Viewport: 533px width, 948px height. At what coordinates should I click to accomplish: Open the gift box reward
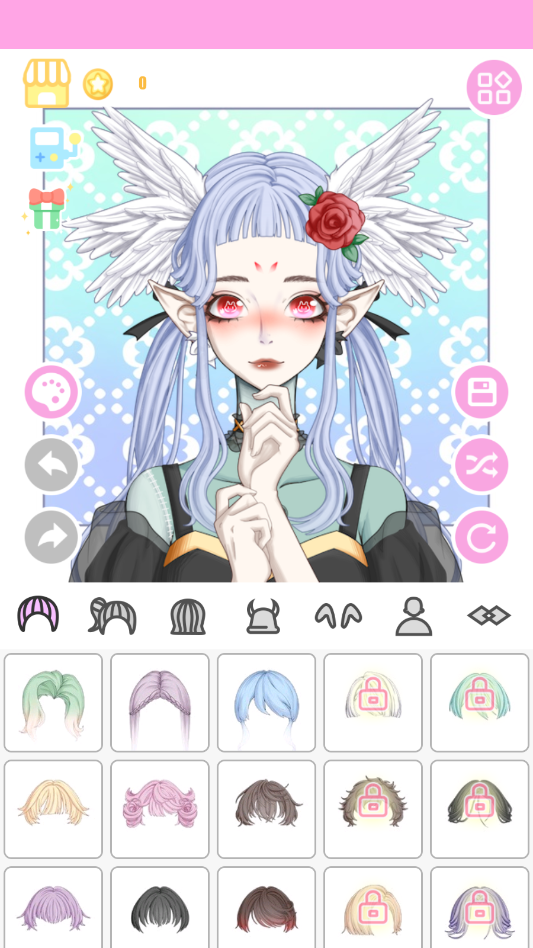[47, 209]
